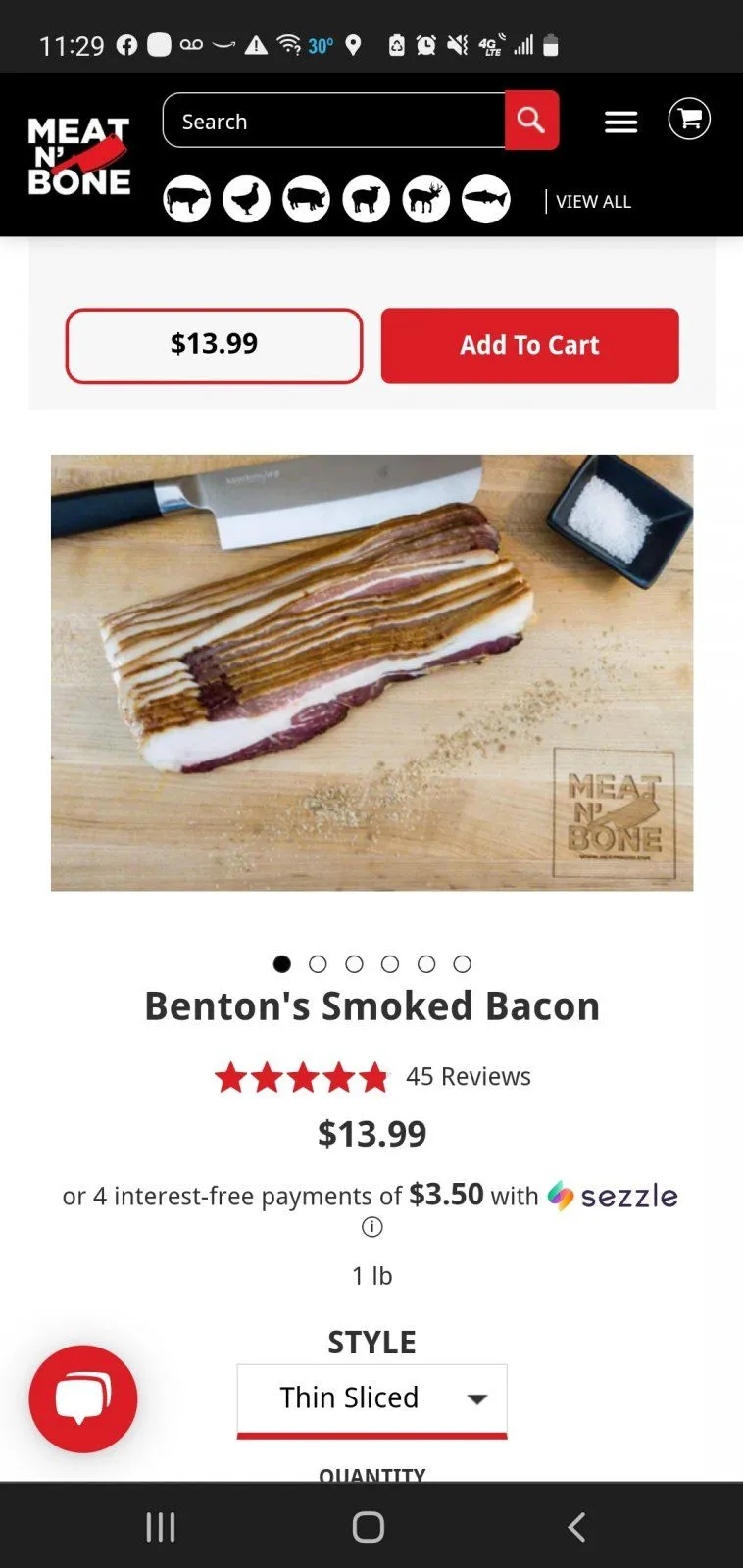Open the bacon product photo
This screenshot has height=1568, width=743.
pyautogui.click(x=371, y=672)
